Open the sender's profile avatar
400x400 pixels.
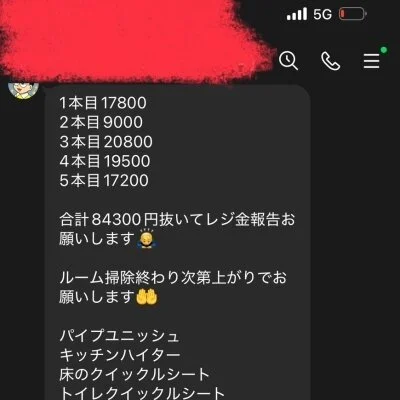(23, 87)
